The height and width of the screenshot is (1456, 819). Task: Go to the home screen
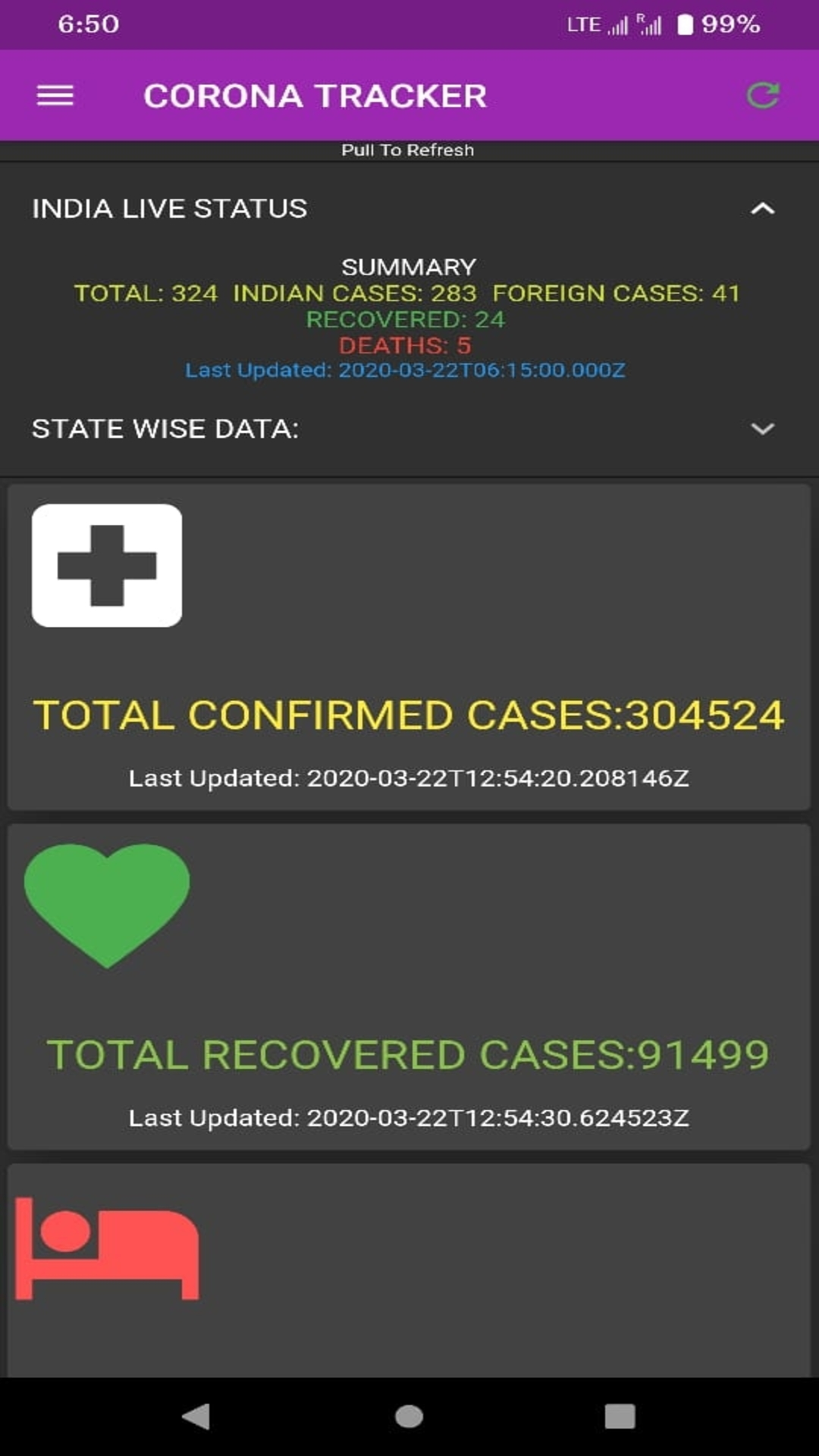409,1416
